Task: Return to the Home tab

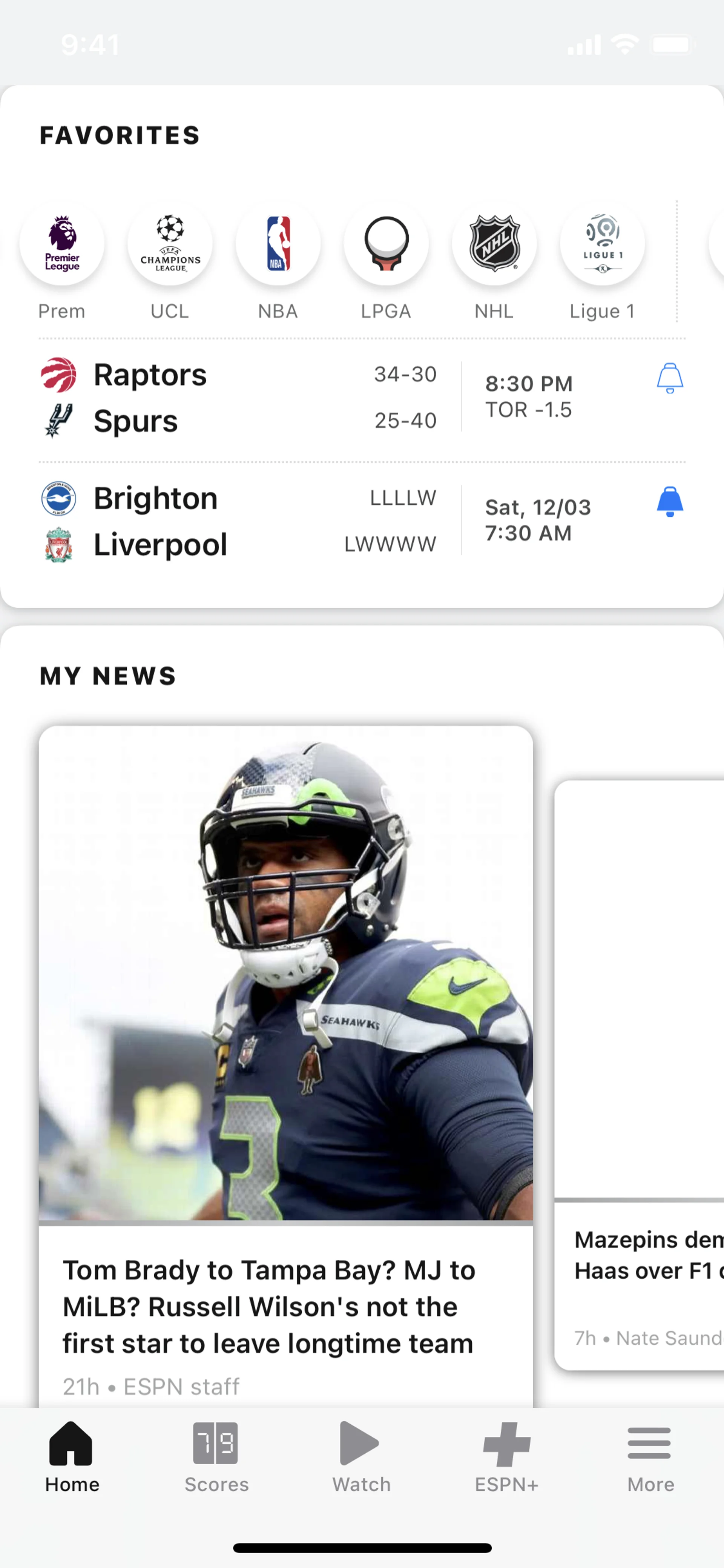Action: (x=72, y=1457)
